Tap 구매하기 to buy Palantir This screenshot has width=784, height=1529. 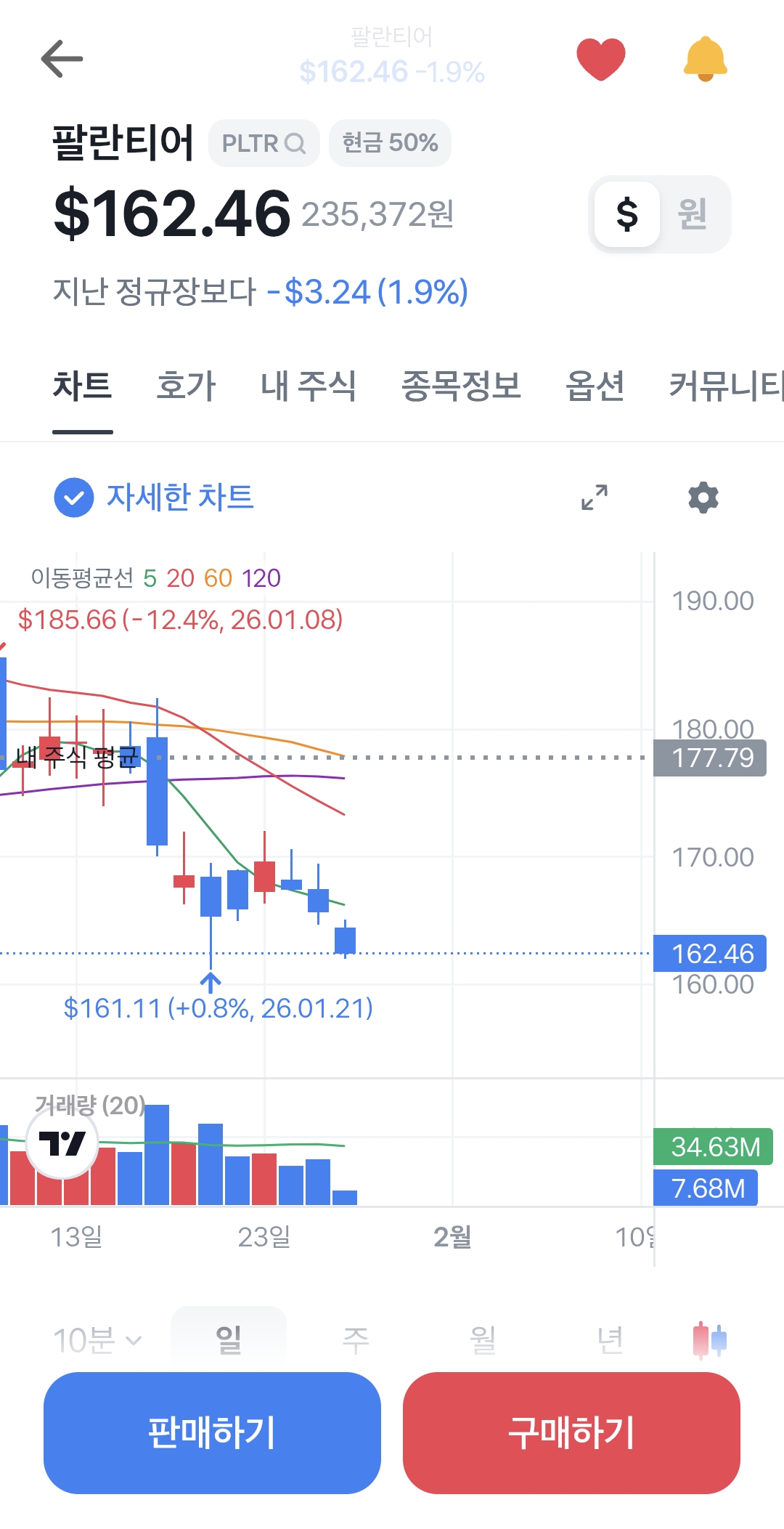(571, 1432)
